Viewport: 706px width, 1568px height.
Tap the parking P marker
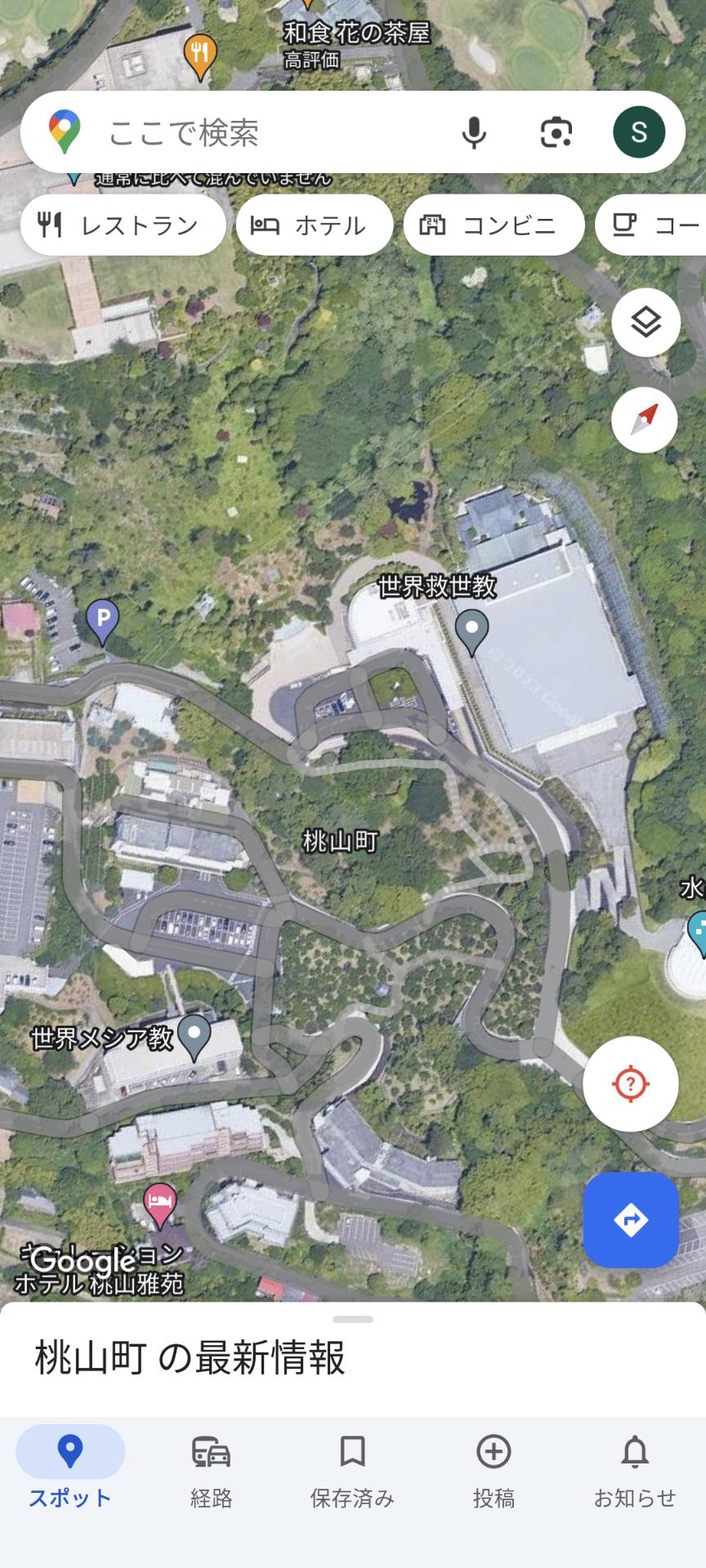click(103, 622)
